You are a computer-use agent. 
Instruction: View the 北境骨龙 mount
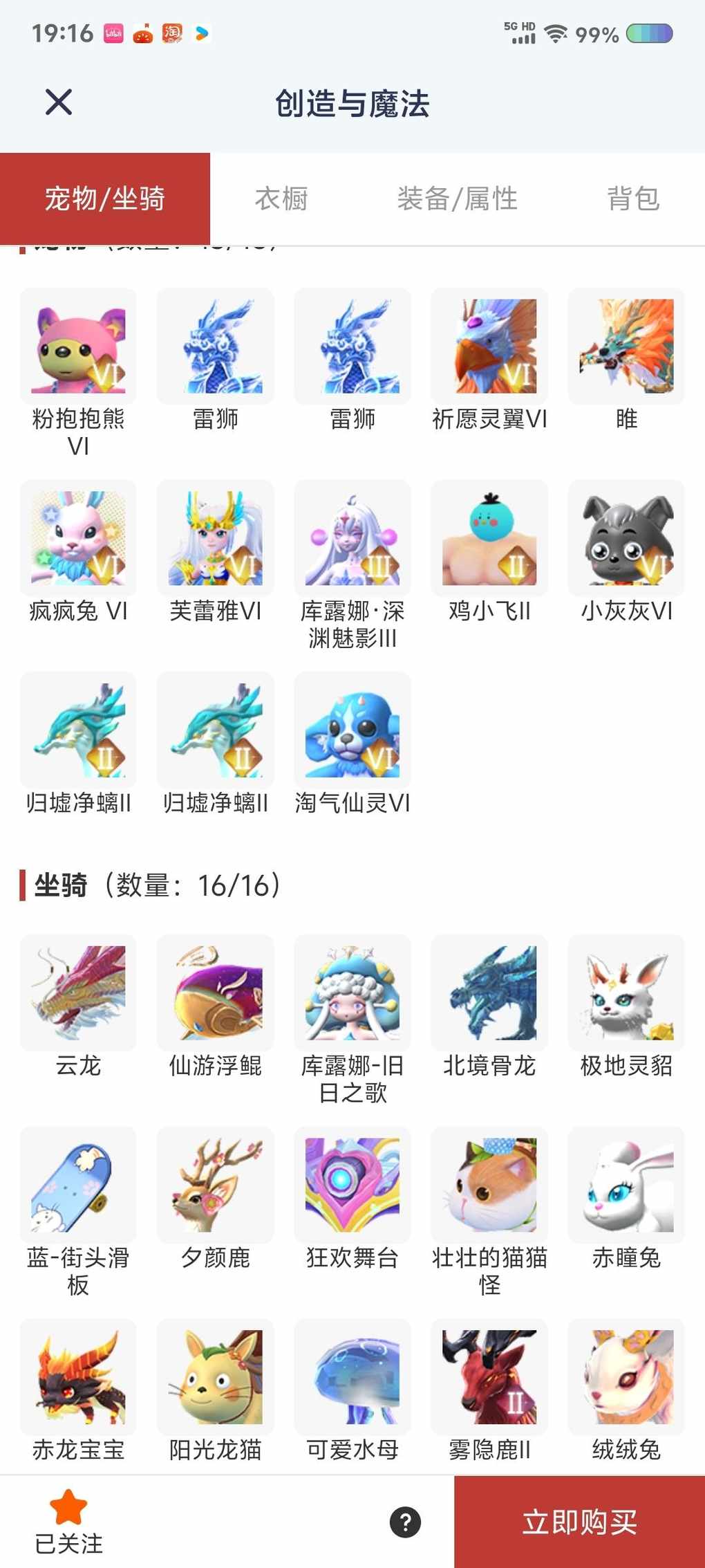(x=489, y=993)
